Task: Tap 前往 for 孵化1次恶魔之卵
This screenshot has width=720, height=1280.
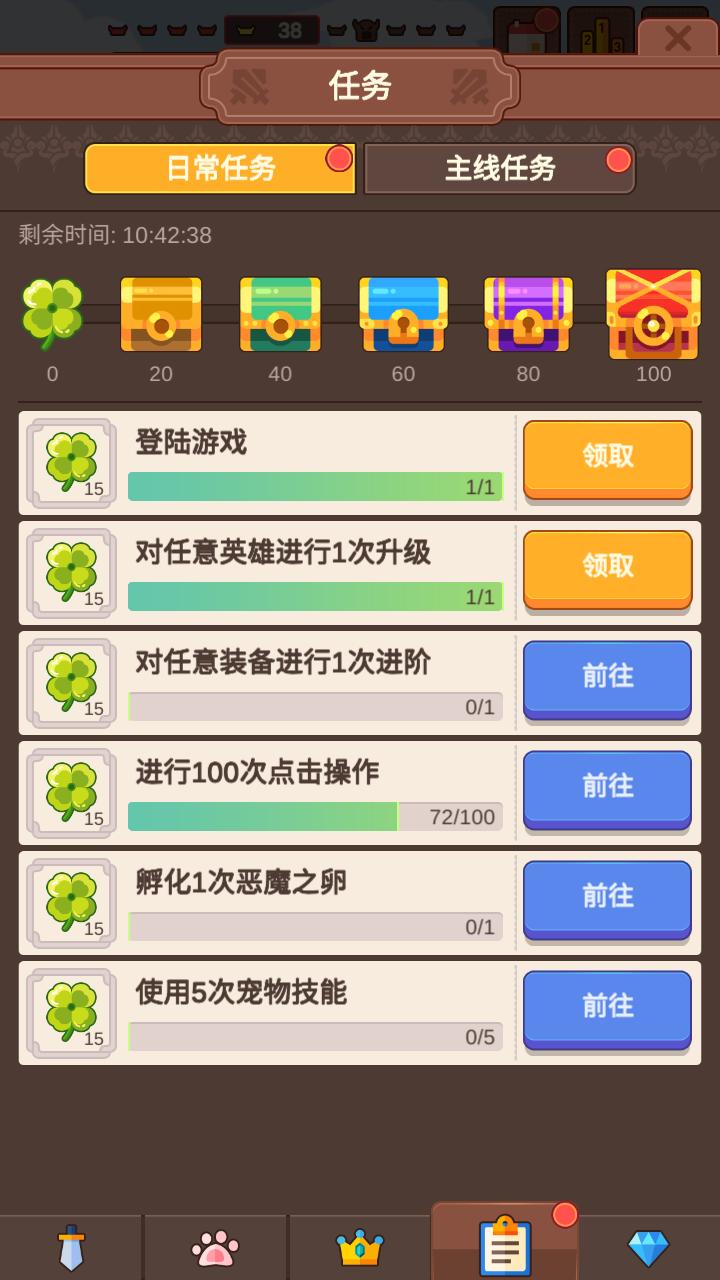Action: point(607,897)
